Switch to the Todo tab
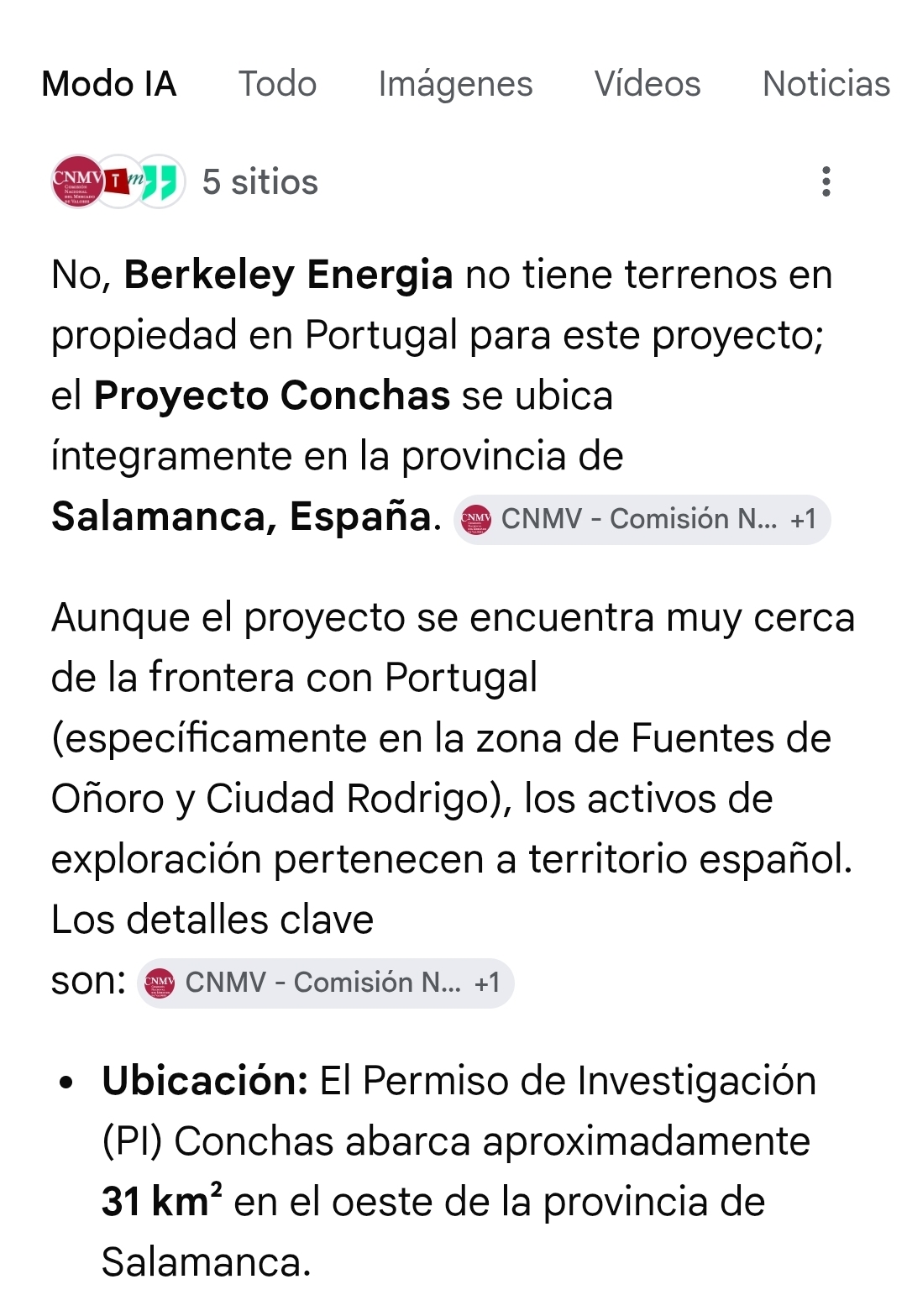Screen dimensions: 907x1316 coord(277,84)
